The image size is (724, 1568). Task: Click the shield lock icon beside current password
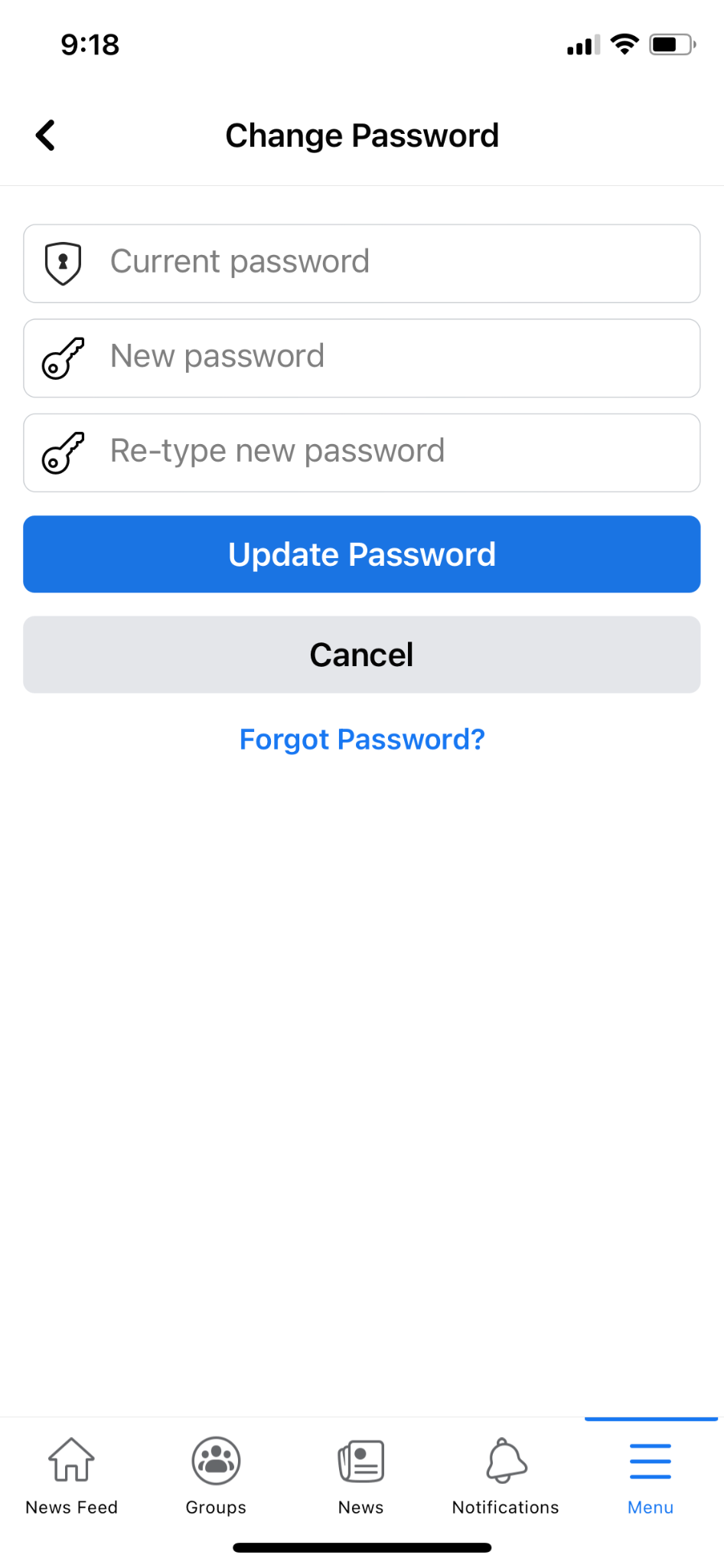click(62, 263)
